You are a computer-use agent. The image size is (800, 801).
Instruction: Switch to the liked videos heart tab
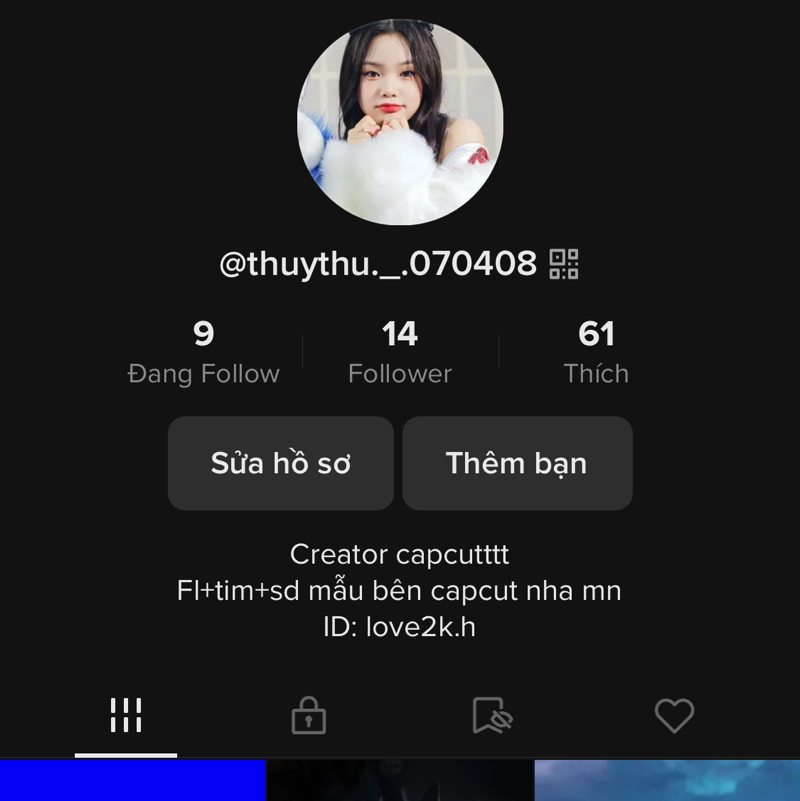(x=674, y=716)
